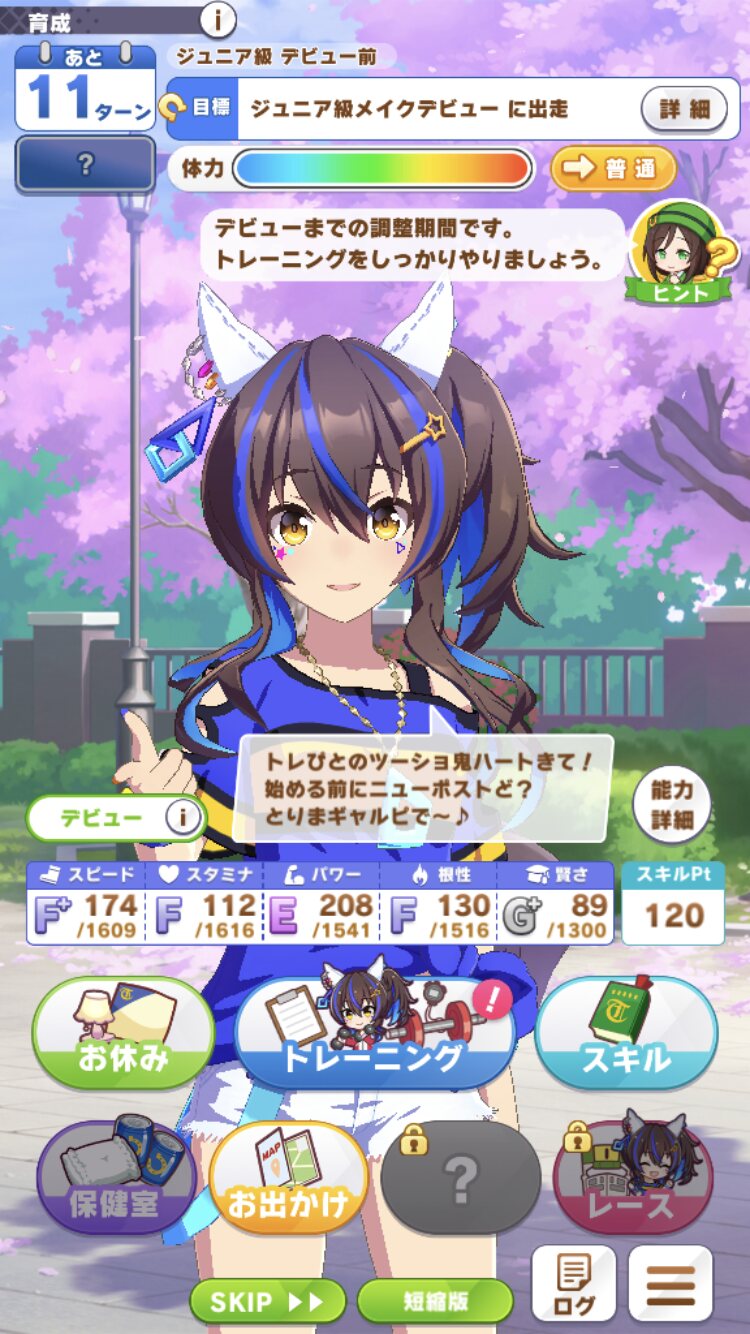This screenshot has height=1334, width=750.
Task: Tap the レース race button
Action: [632, 1178]
